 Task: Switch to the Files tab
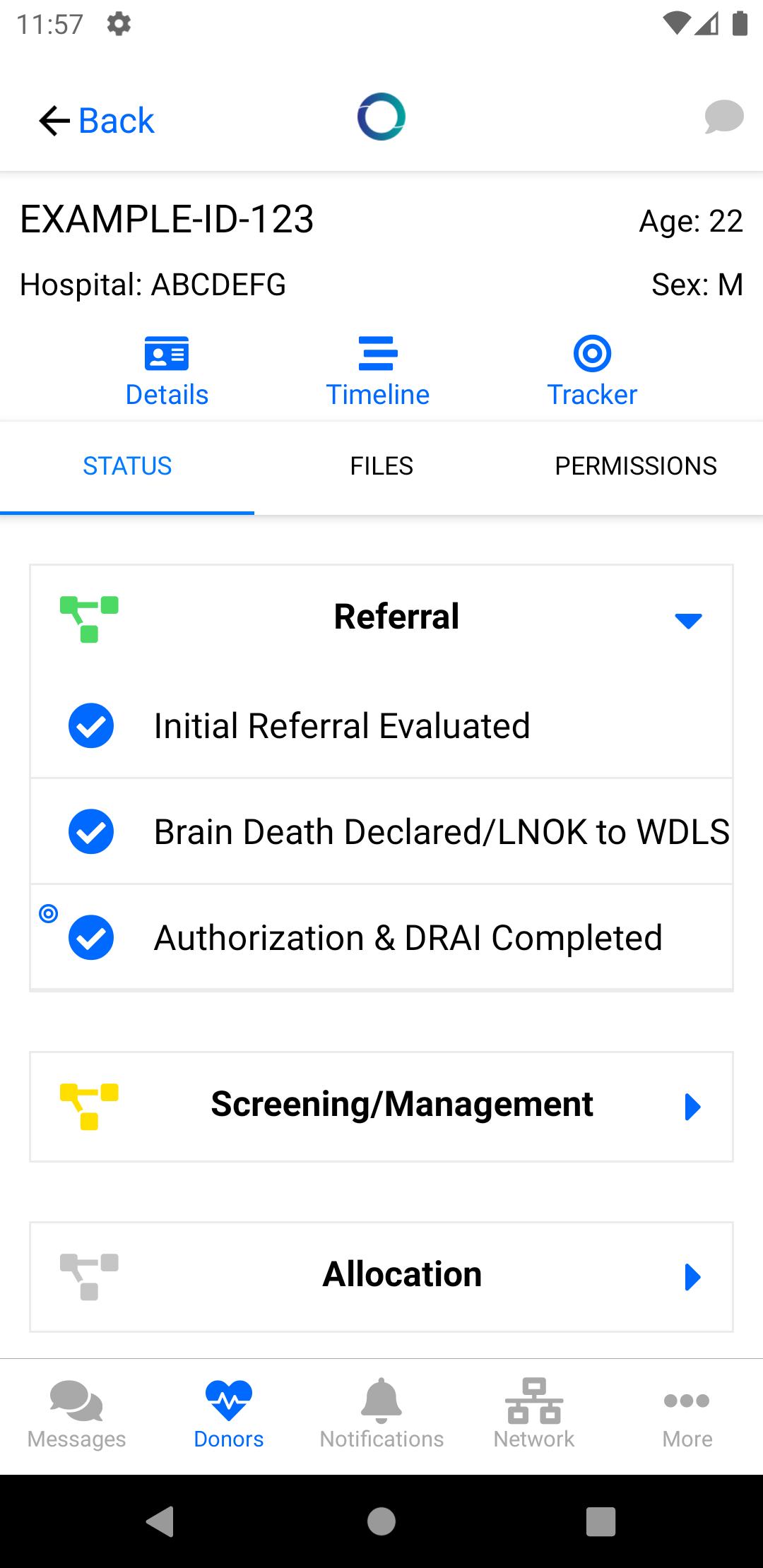(x=381, y=466)
